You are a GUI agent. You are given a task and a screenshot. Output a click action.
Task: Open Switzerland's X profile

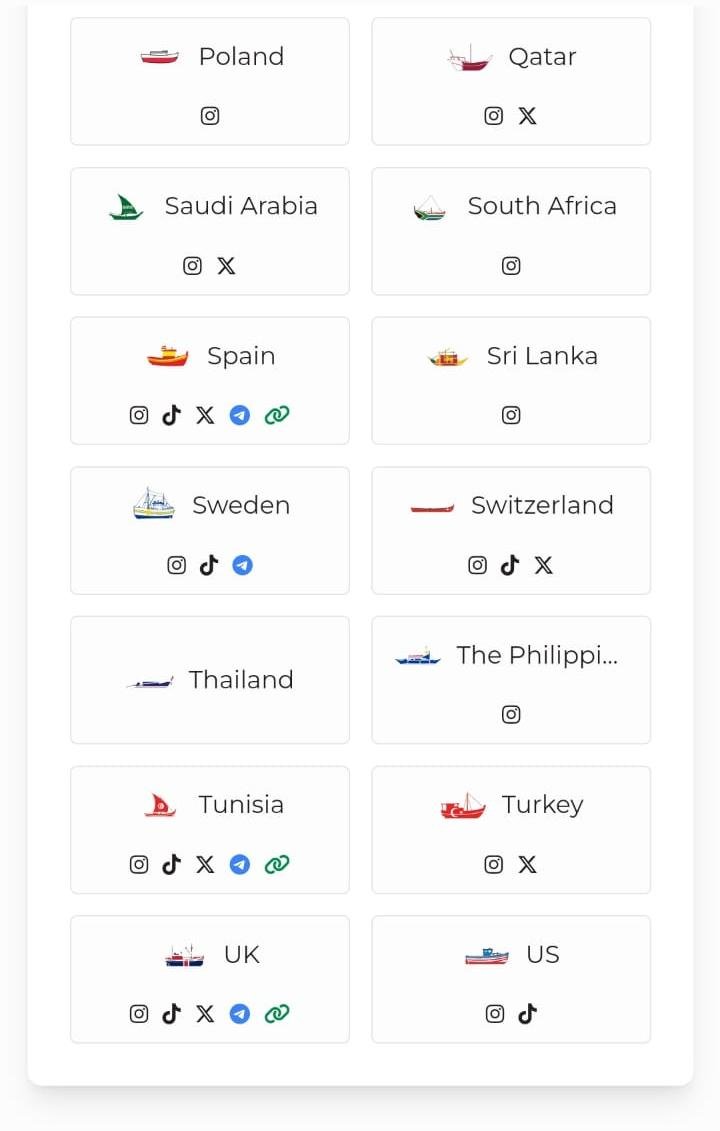click(543, 565)
